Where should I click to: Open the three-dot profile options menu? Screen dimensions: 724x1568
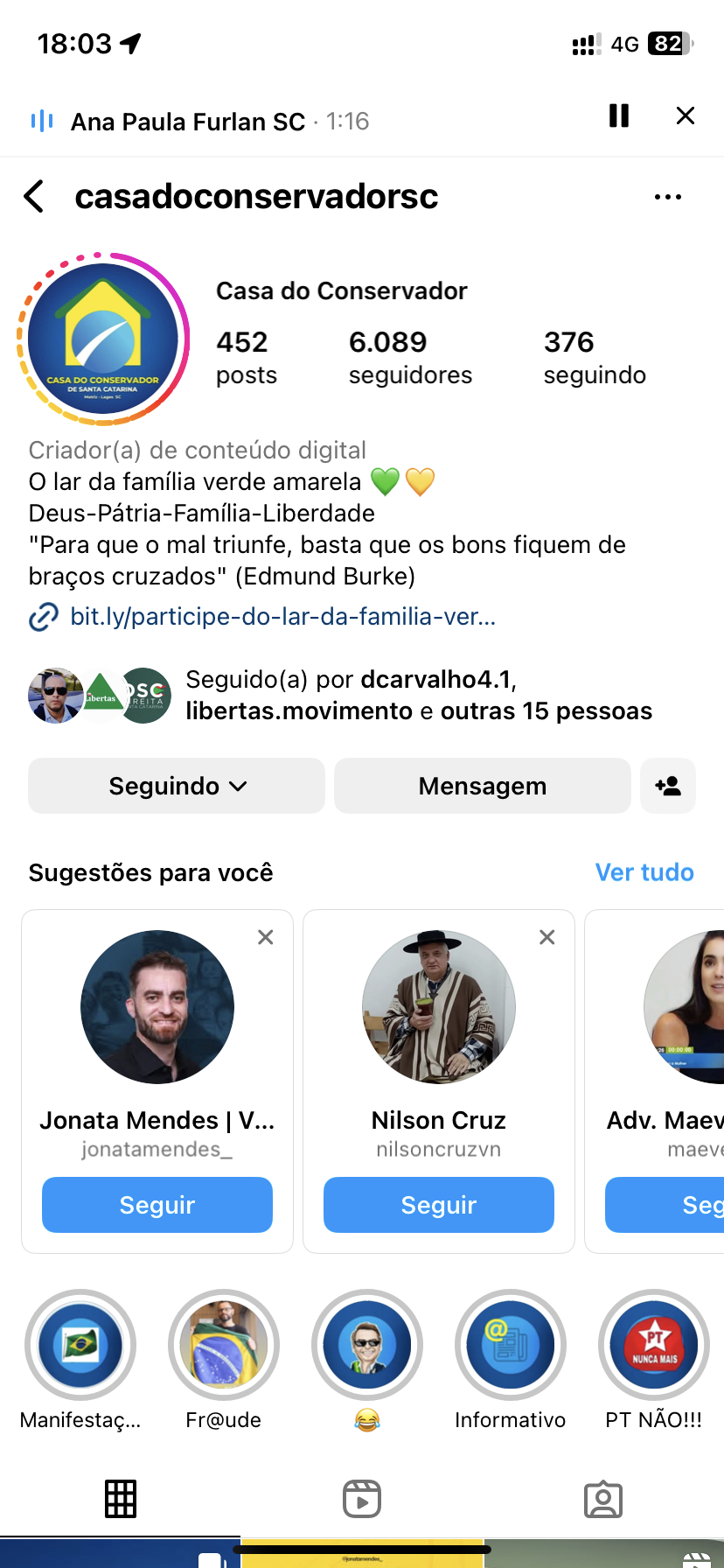668,197
